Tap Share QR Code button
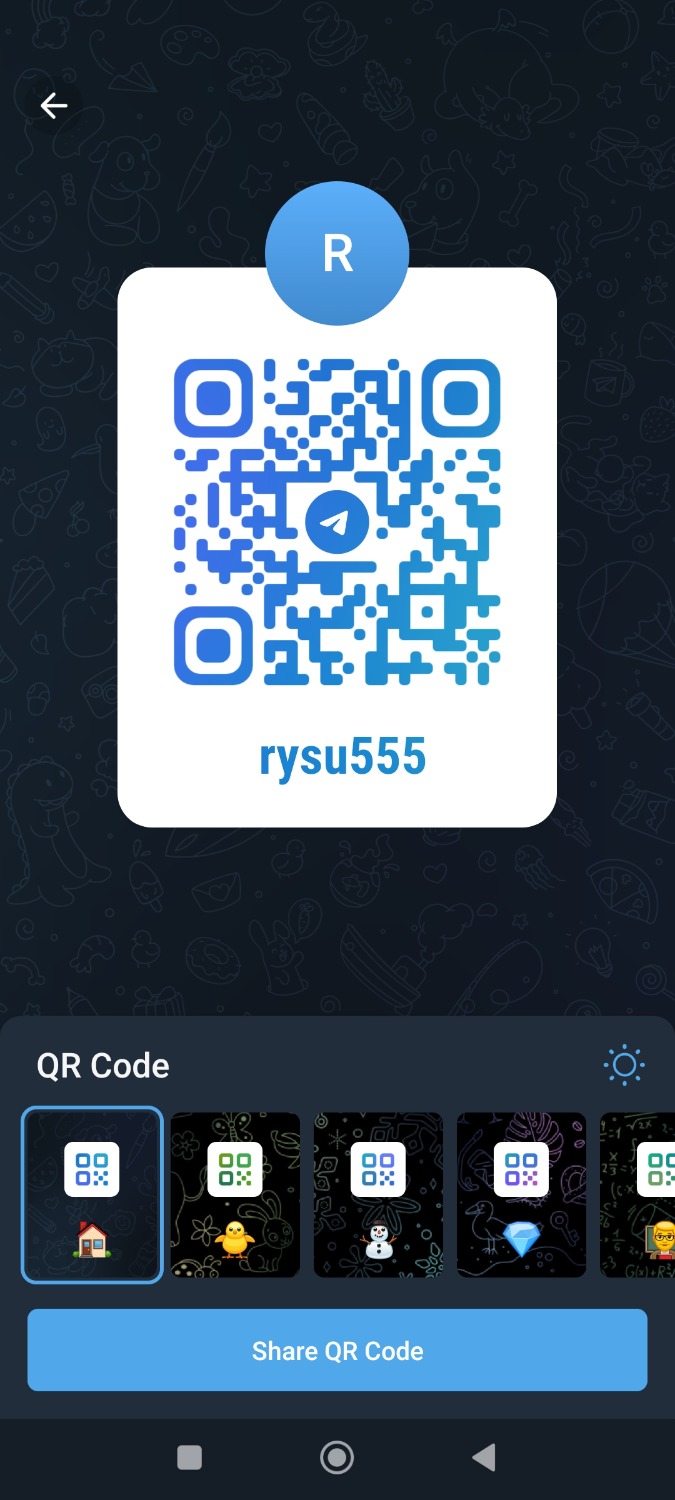 coord(337,1350)
